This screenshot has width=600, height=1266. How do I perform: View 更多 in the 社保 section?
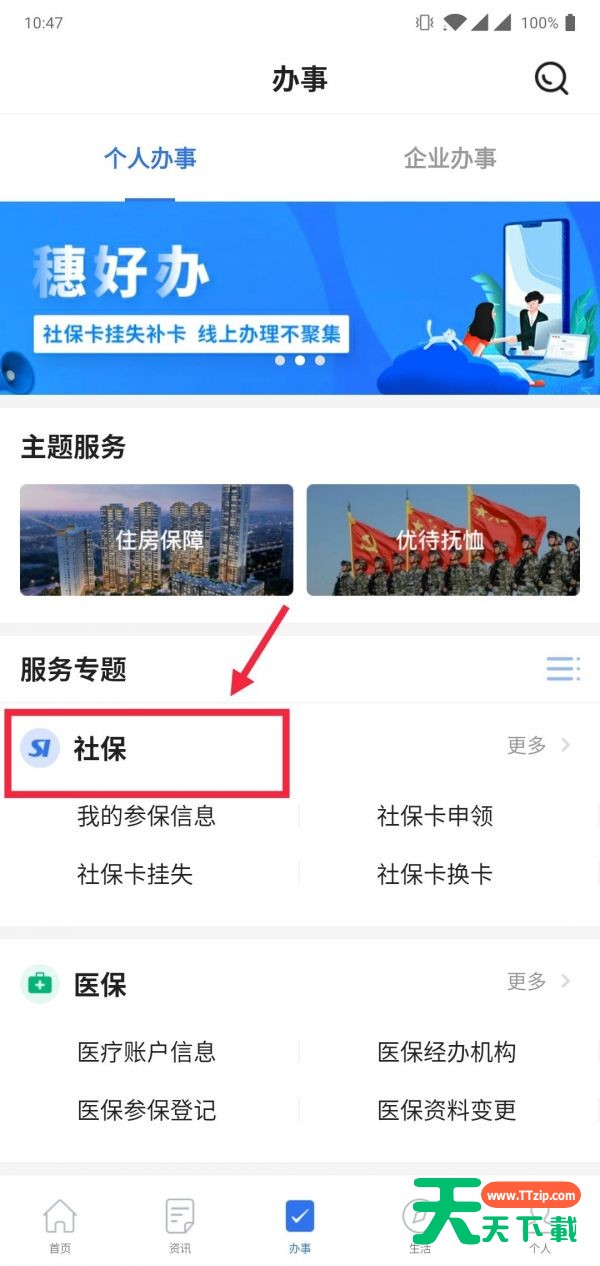pyautogui.click(x=538, y=745)
